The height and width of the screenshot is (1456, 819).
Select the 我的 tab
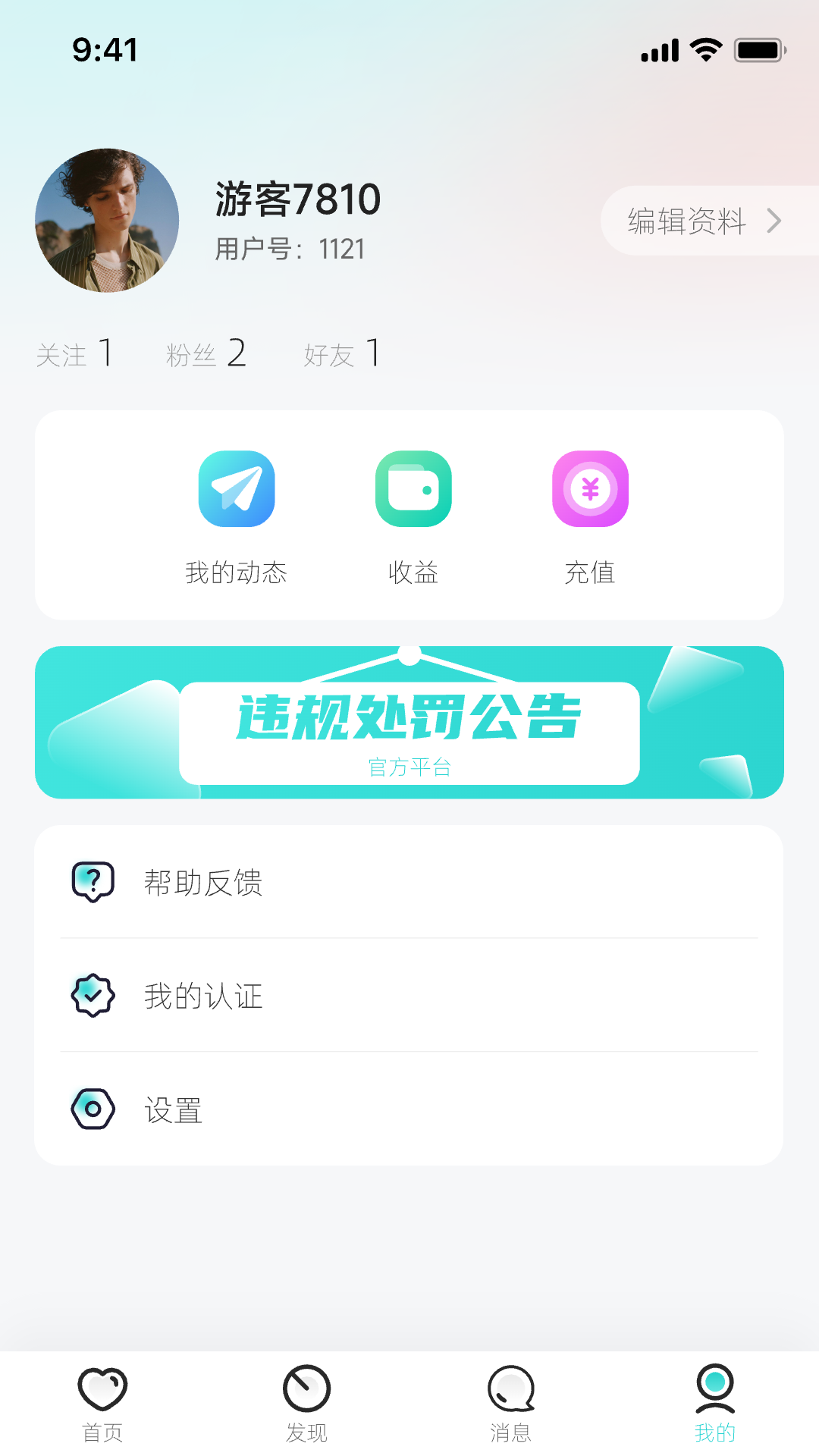715,1404
